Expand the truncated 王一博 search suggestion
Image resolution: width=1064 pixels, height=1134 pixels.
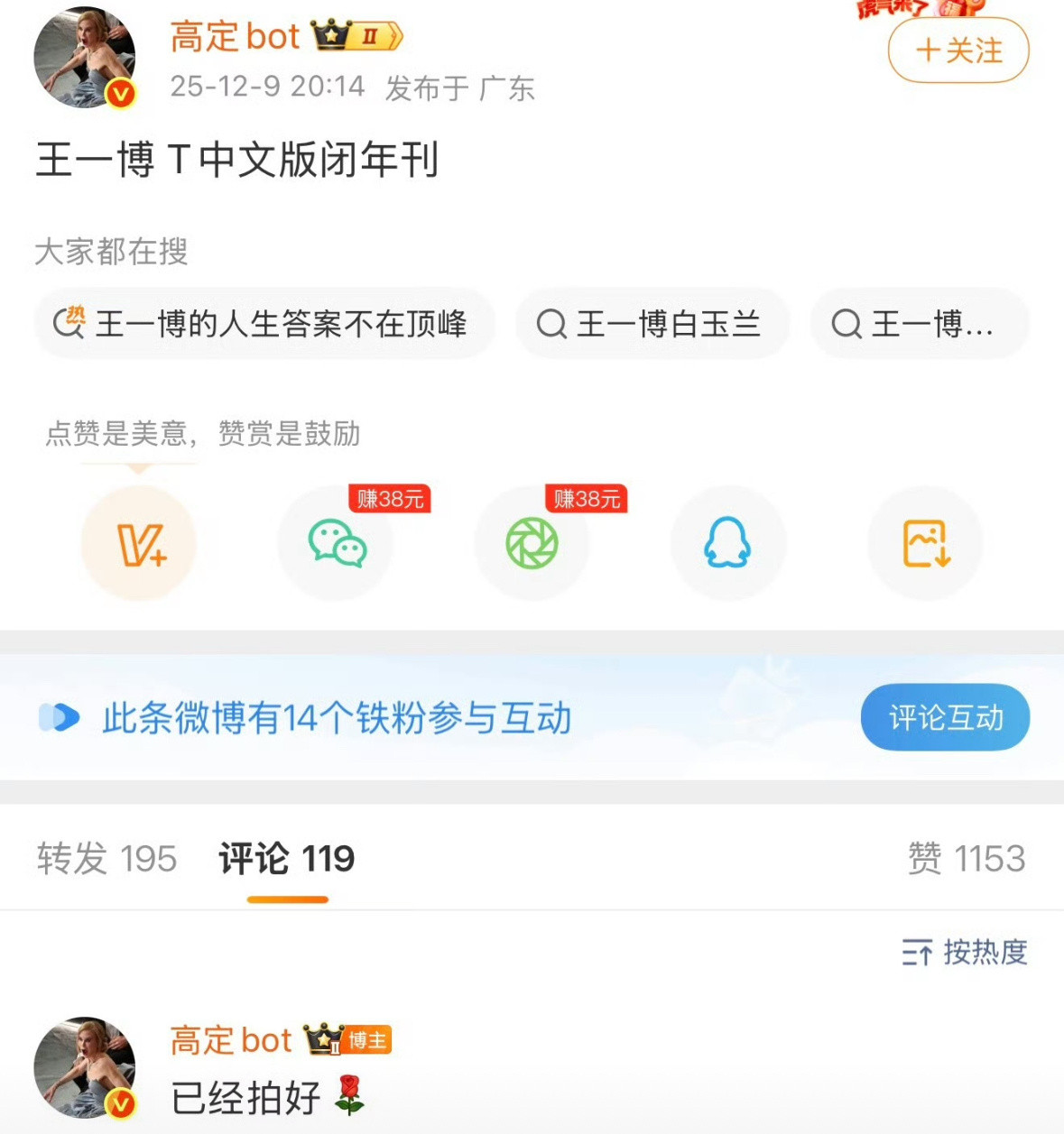coord(921,324)
